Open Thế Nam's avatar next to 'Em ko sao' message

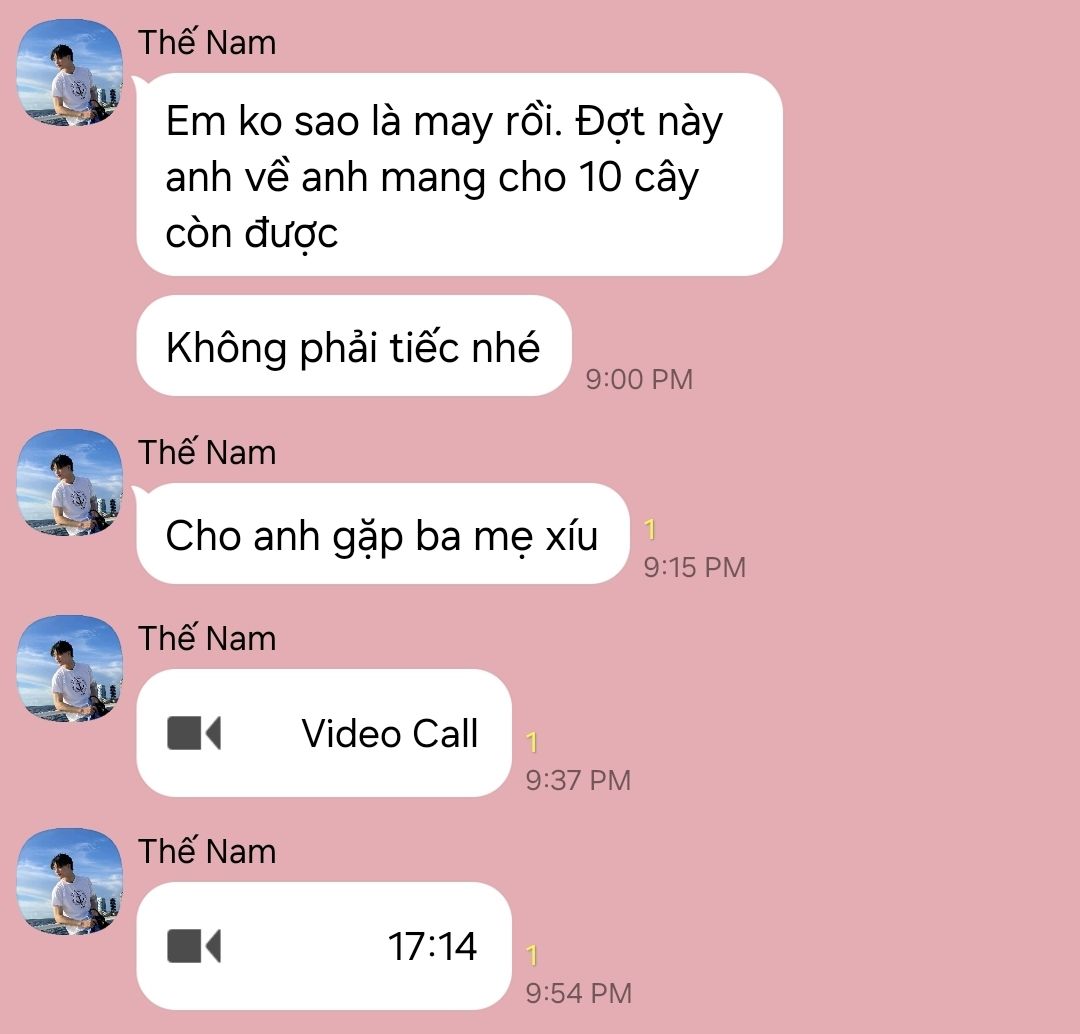point(71,72)
